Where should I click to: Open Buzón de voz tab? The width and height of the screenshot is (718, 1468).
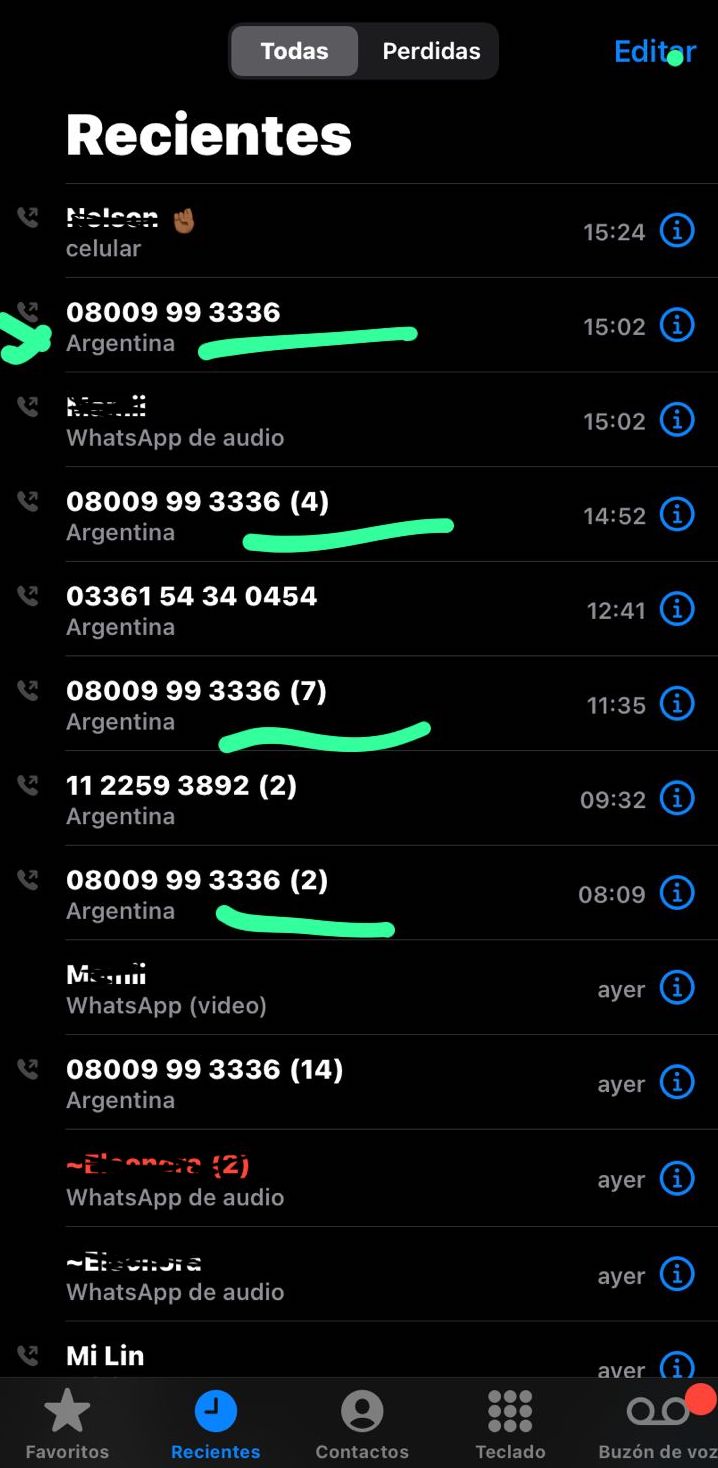[657, 1424]
